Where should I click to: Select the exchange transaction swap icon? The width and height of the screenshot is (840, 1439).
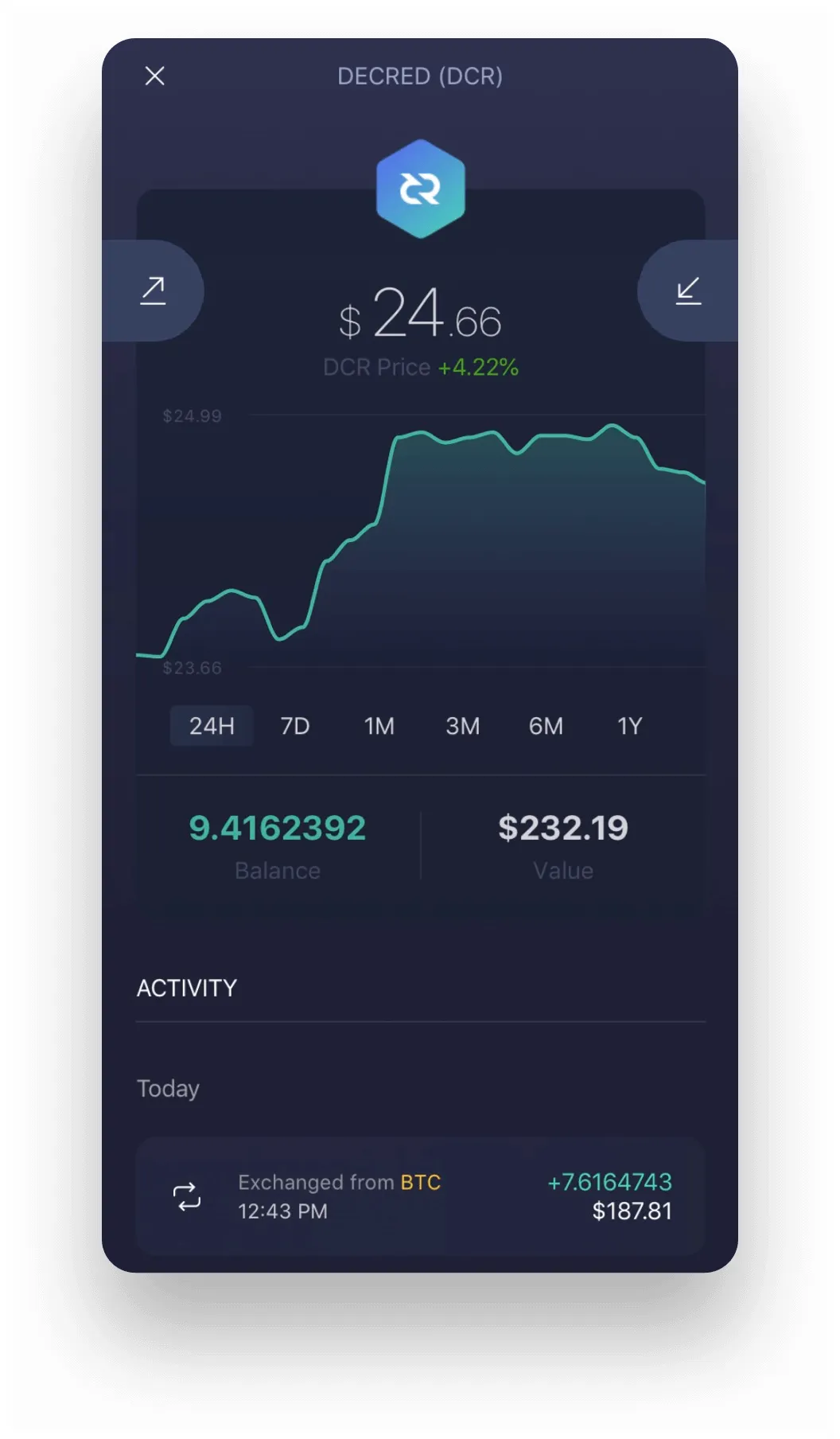pyautogui.click(x=188, y=1196)
